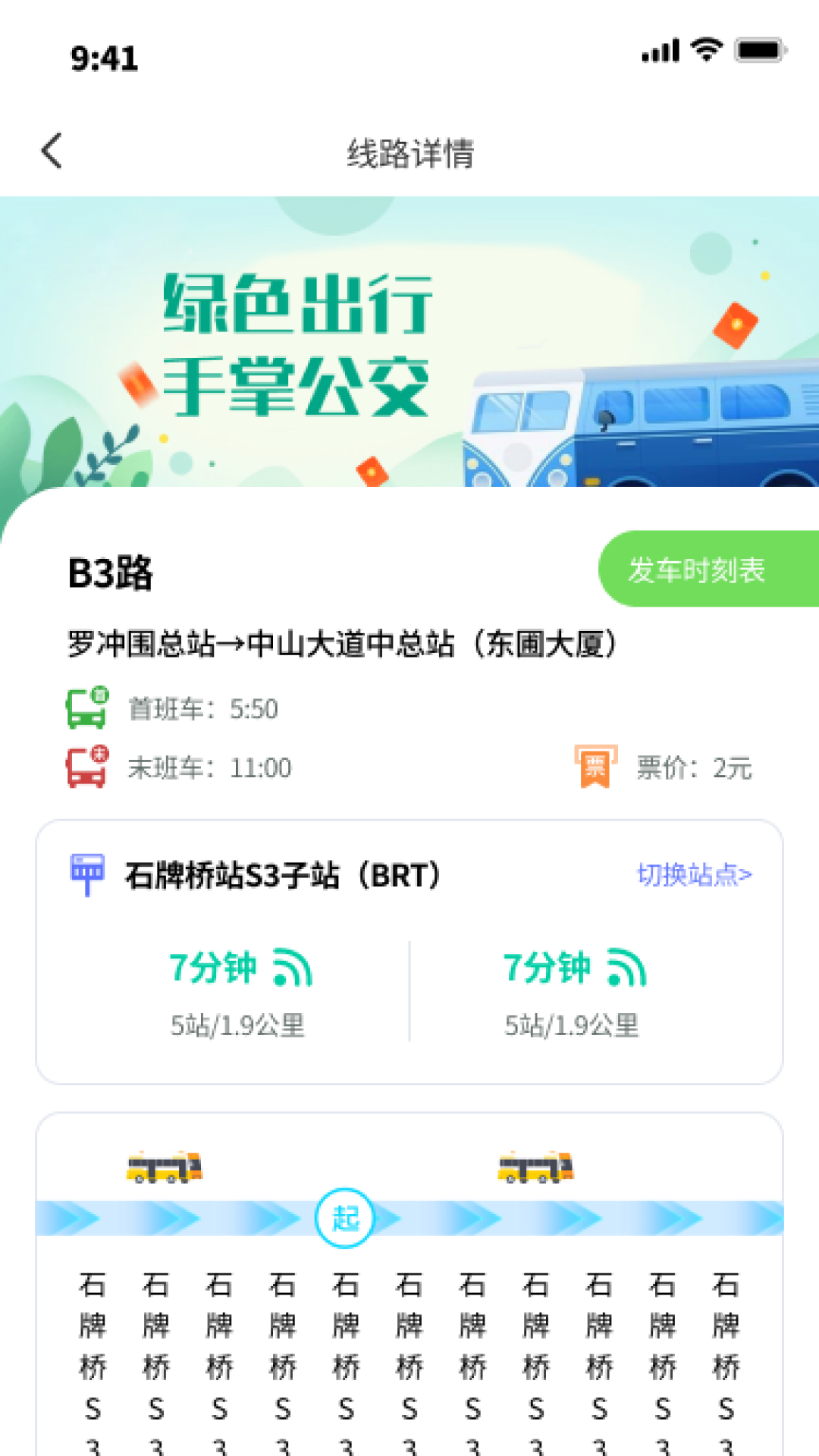Tap the last bus (末班车) red bus icon

tap(86, 767)
